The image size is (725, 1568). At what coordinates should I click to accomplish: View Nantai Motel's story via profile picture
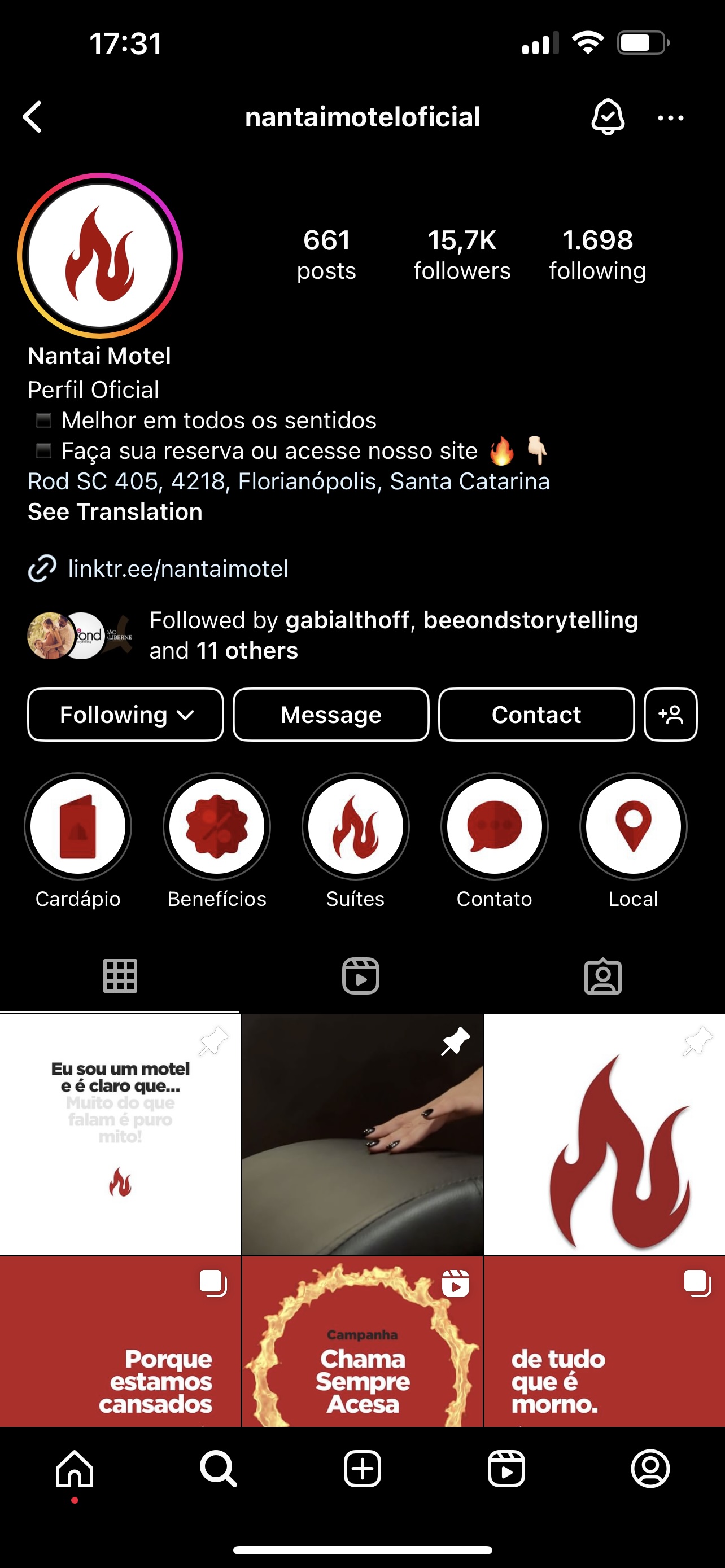click(101, 256)
